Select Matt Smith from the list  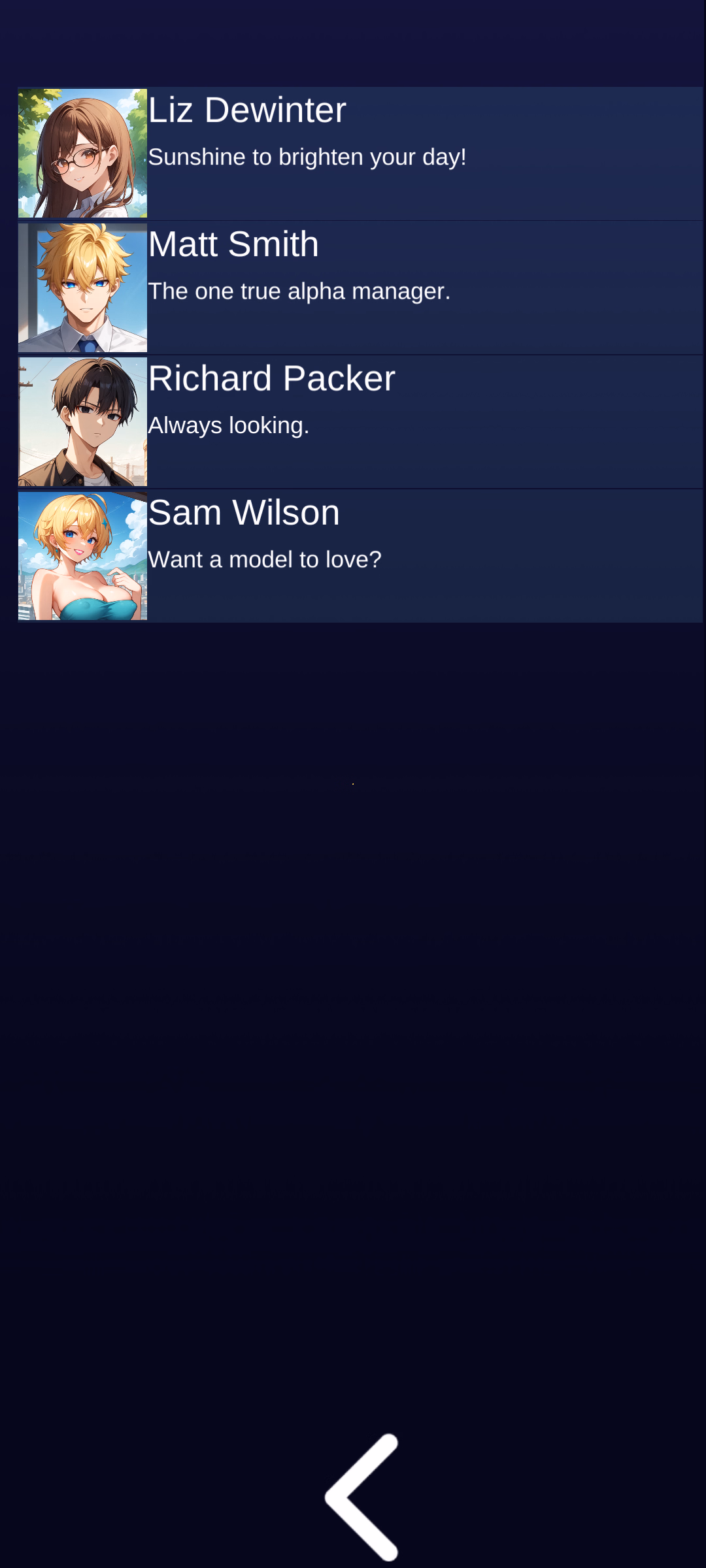pyautogui.click(x=360, y=288)
